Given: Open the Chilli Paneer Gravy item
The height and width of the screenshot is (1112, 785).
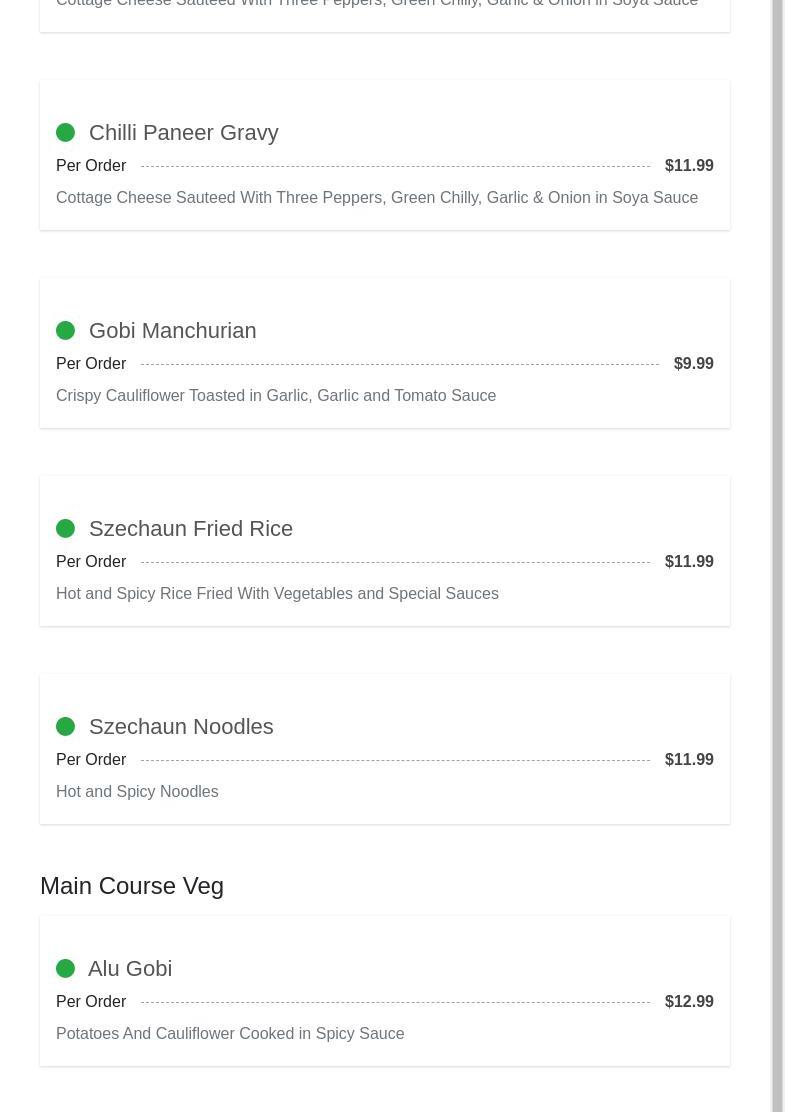Looking at the screenshot, I should point(184,133).
